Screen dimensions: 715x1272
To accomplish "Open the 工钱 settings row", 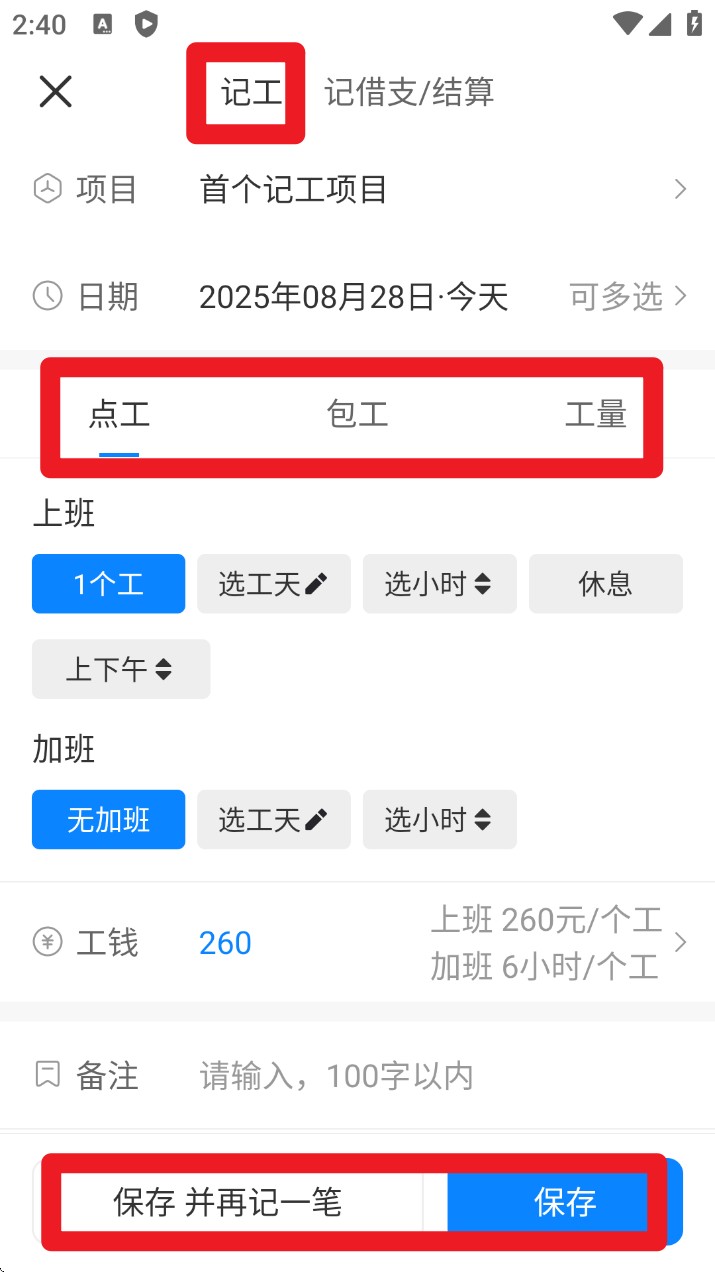I will (x=357, y=943).
